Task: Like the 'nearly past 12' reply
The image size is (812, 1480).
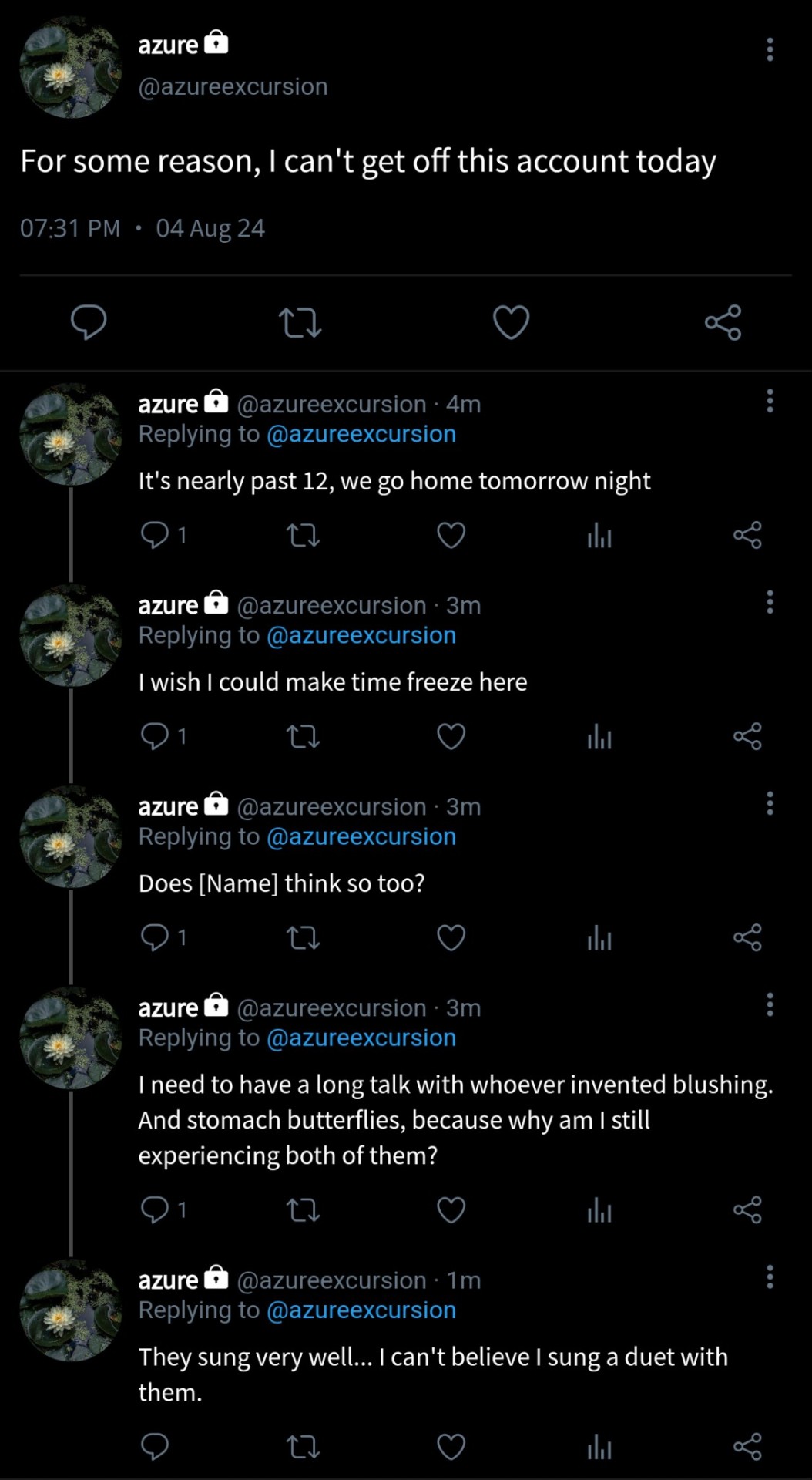Action: pyautogui.click(x=451, y=535)
